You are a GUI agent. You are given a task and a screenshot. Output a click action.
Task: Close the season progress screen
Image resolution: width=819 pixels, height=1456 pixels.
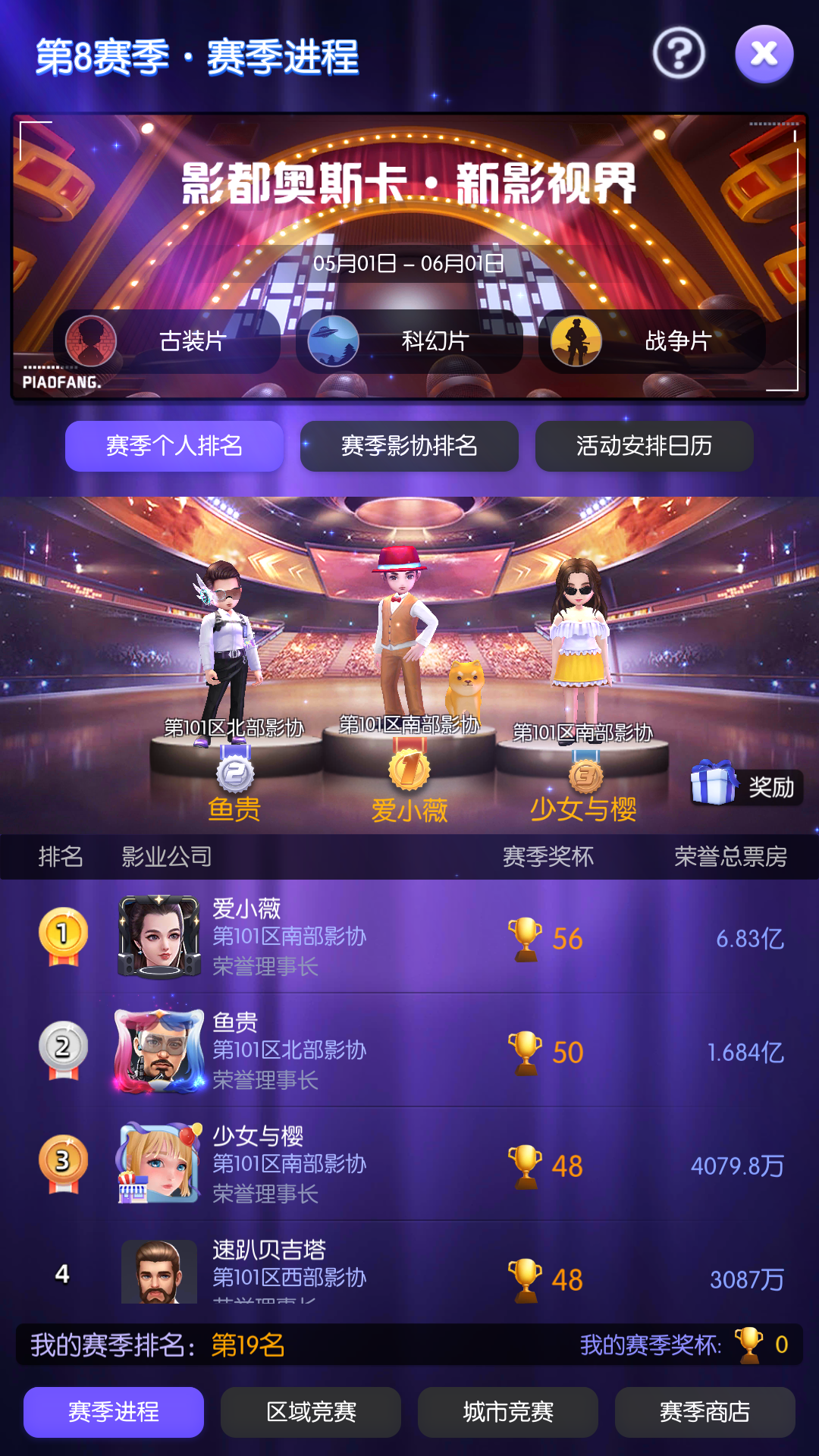tap(764, 54)
